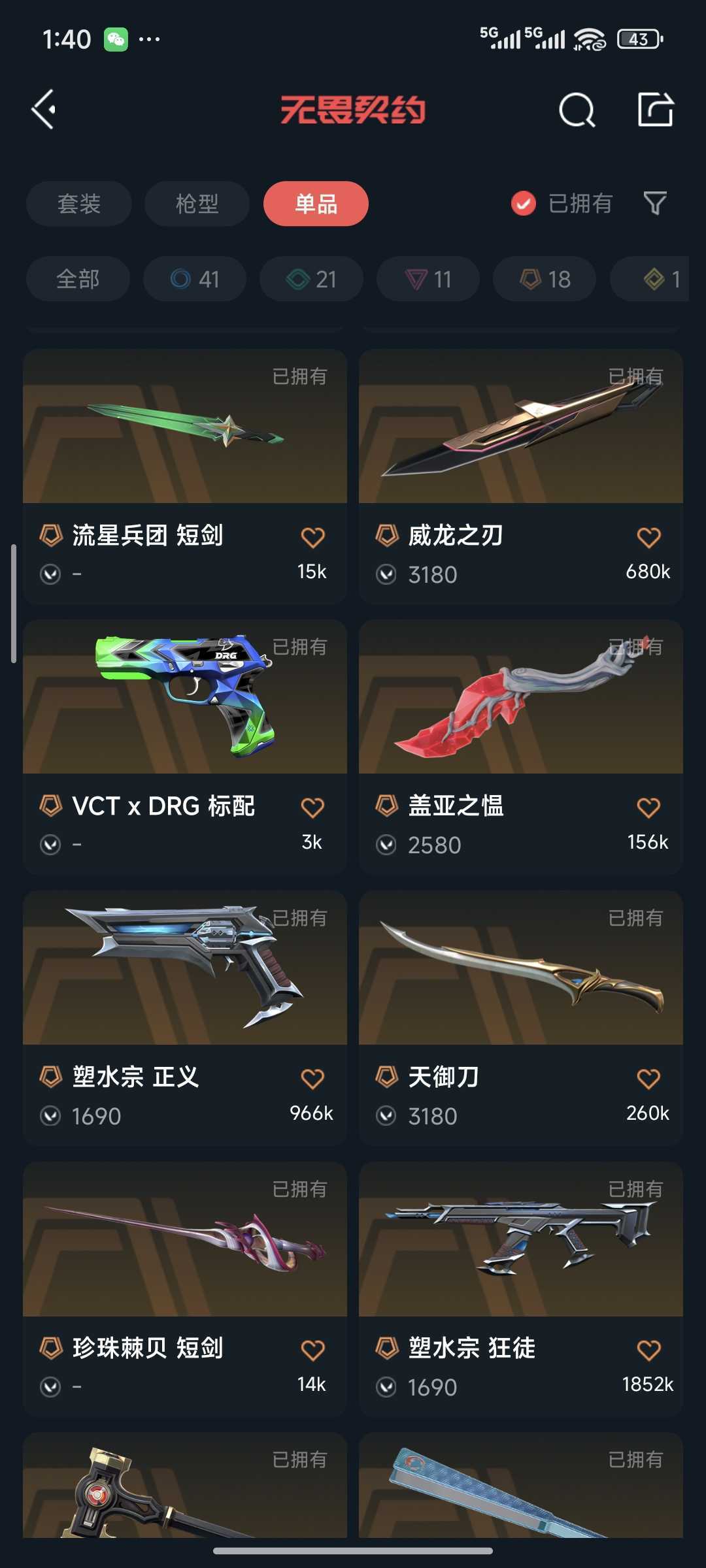The height and width of the screenshot is (1568, 706).
Task: Favorite the 盖亚之愠 knife
Action: pyautogui.click(x=649, y=808)
